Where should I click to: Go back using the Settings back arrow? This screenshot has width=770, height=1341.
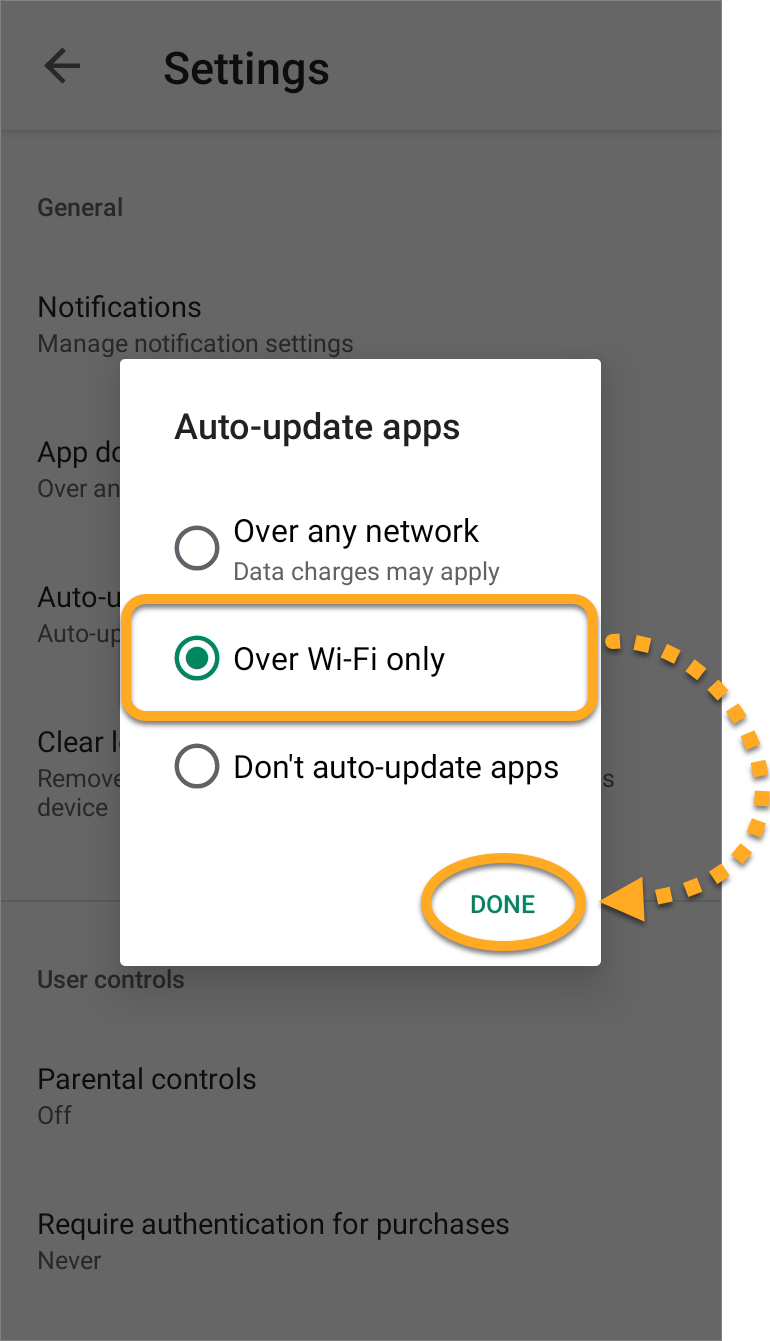[x=62, y=67]
